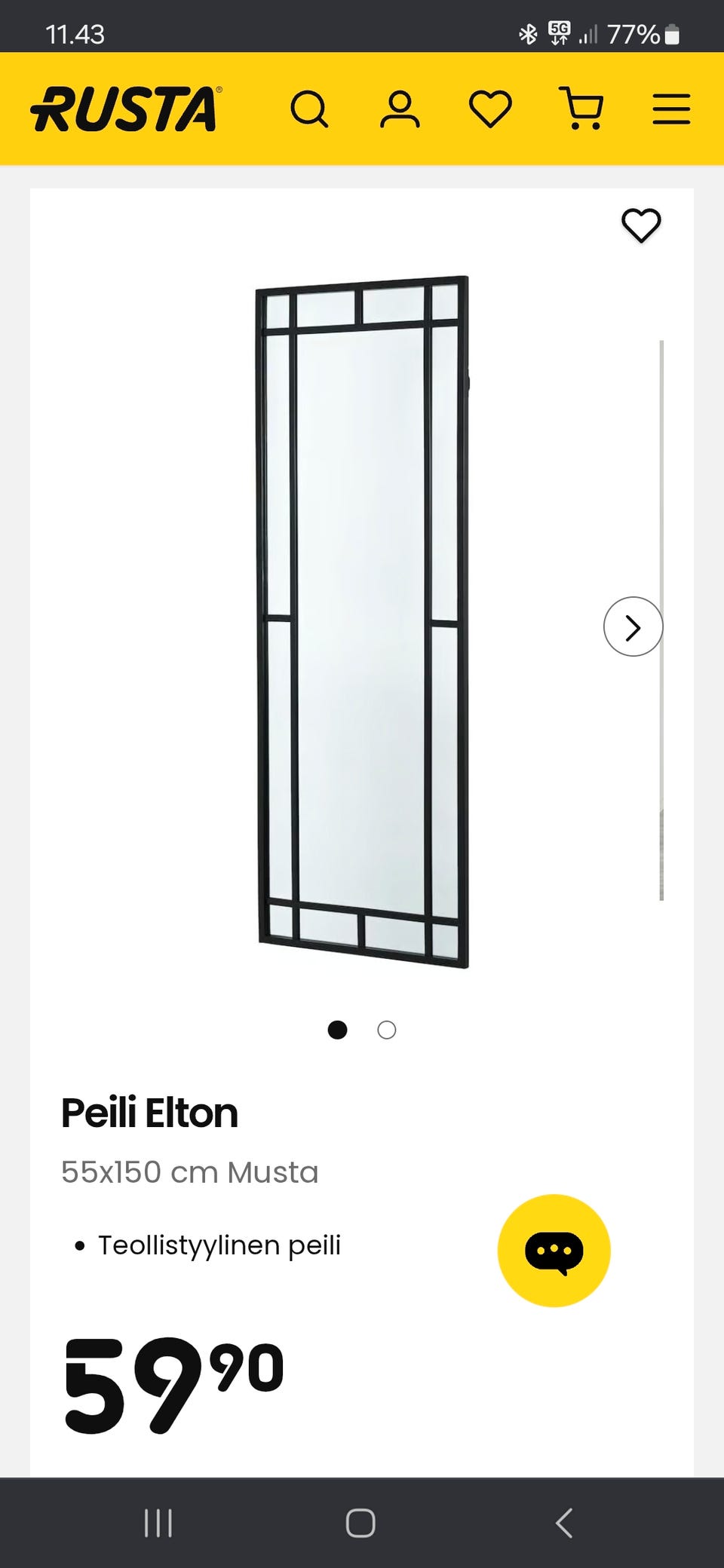Open the search icon in header
The height and width of the screenshot is (1568, 724).
(309, 110)
